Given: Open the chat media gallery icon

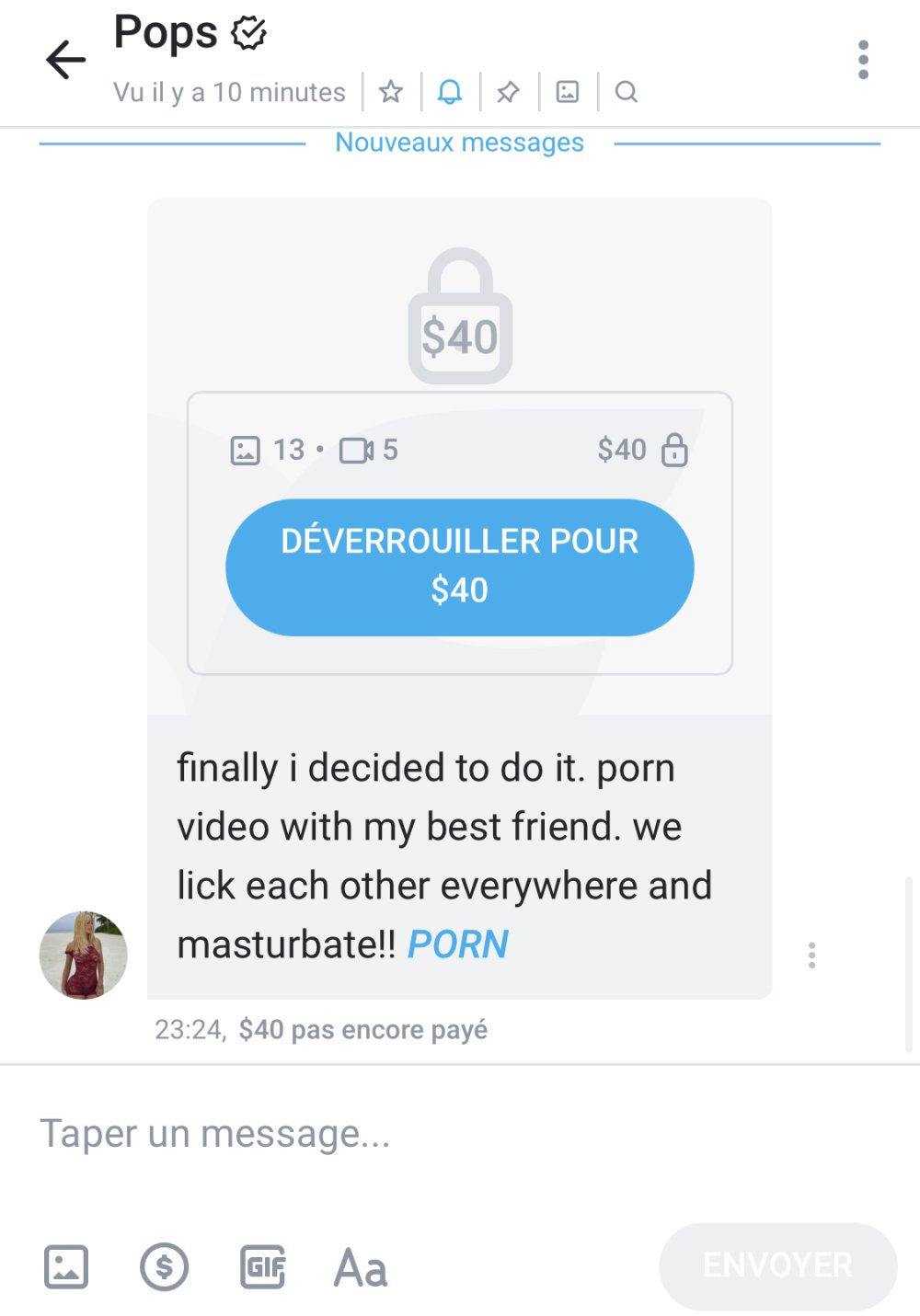Looking at the screenshot, I should [x=568, y=92].
